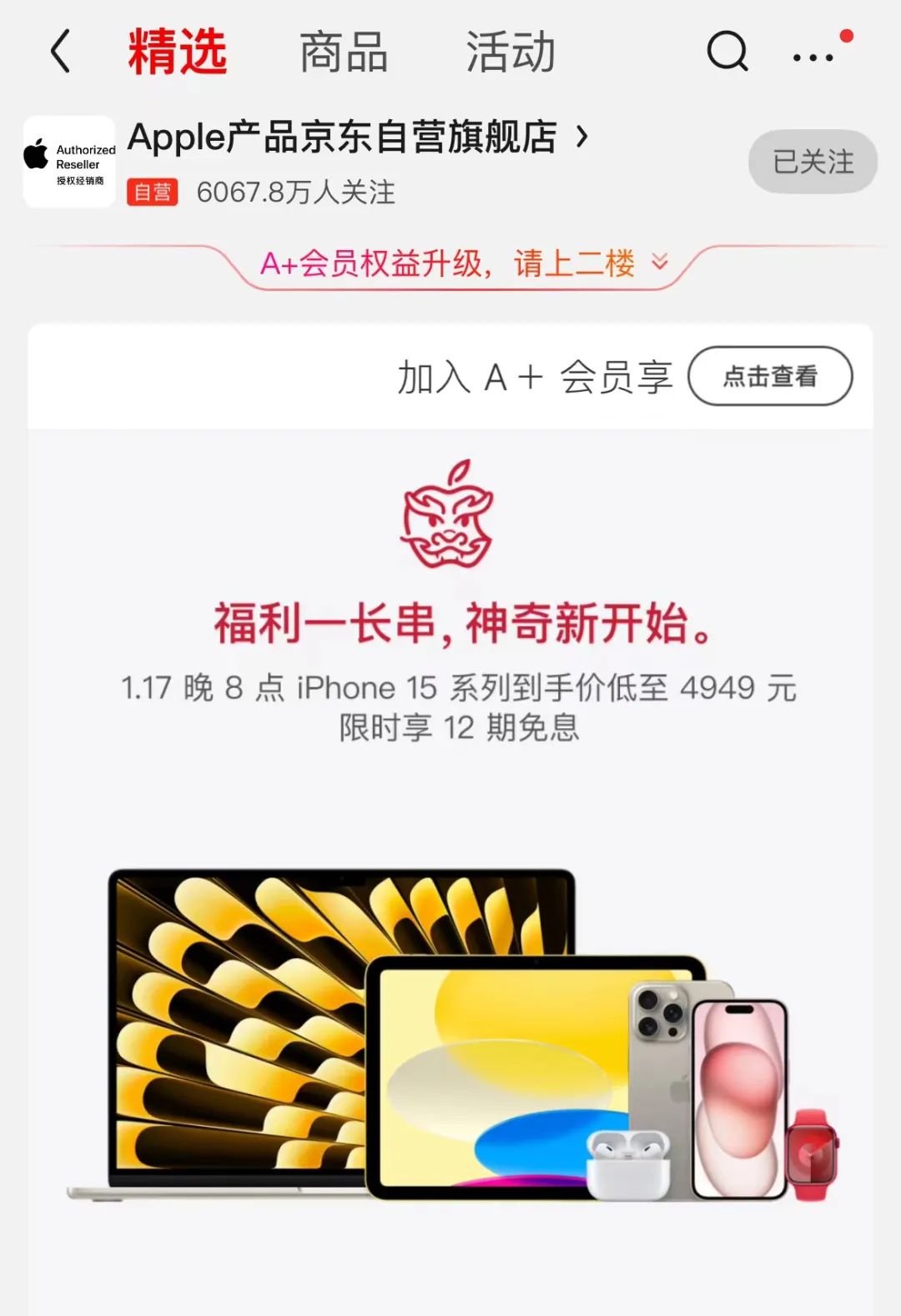This screenshot has width=901, height=1316.
Task: Switch to the 商品 tab
Action: tap(343, 52)
